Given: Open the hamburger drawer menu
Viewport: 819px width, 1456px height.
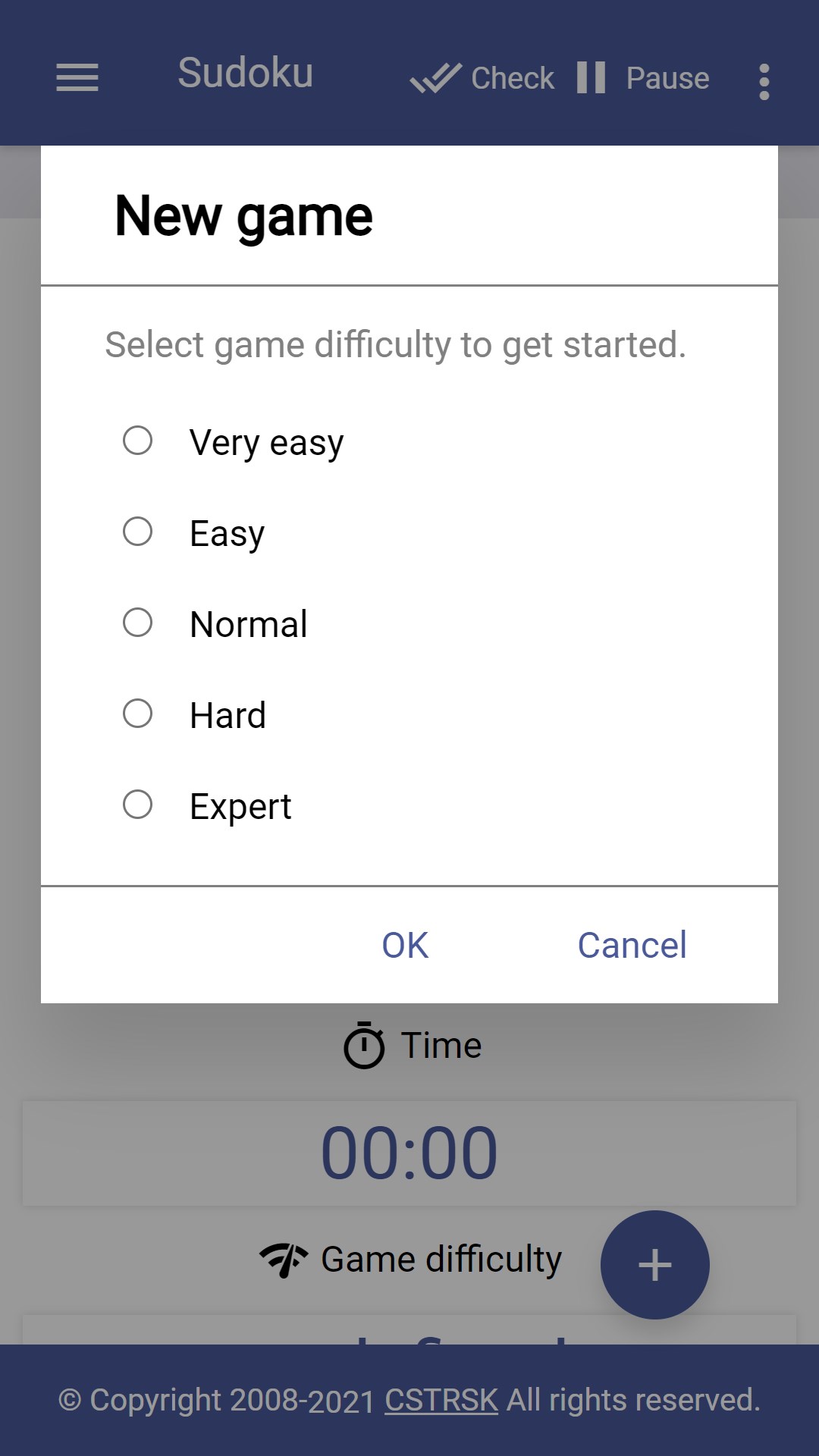Looking at the screenshot, I should pyautogui.click(x=77, y=77).
